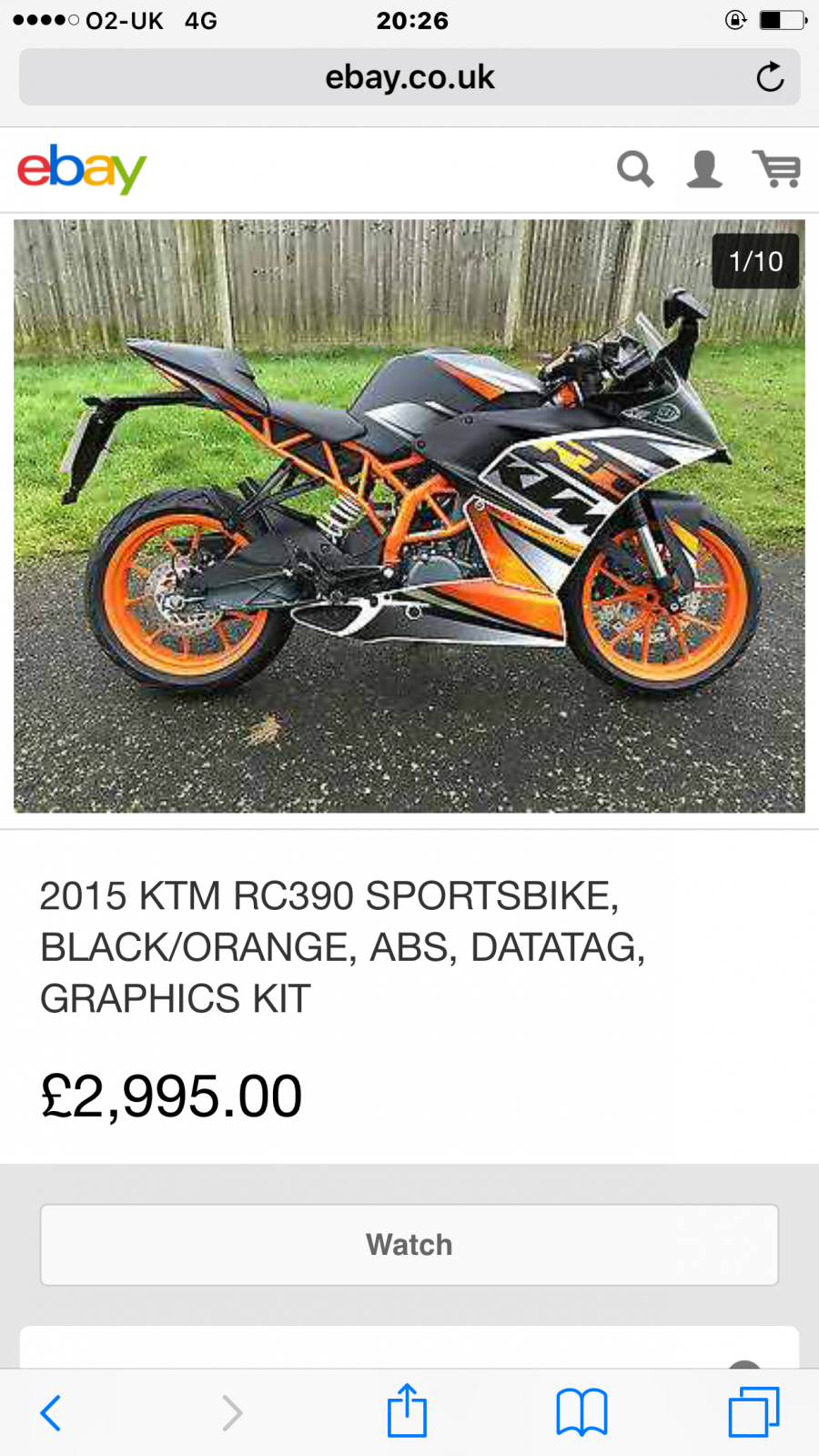
Task: Share this page from Safari toolbar
Action: (x=407, y=1410)
